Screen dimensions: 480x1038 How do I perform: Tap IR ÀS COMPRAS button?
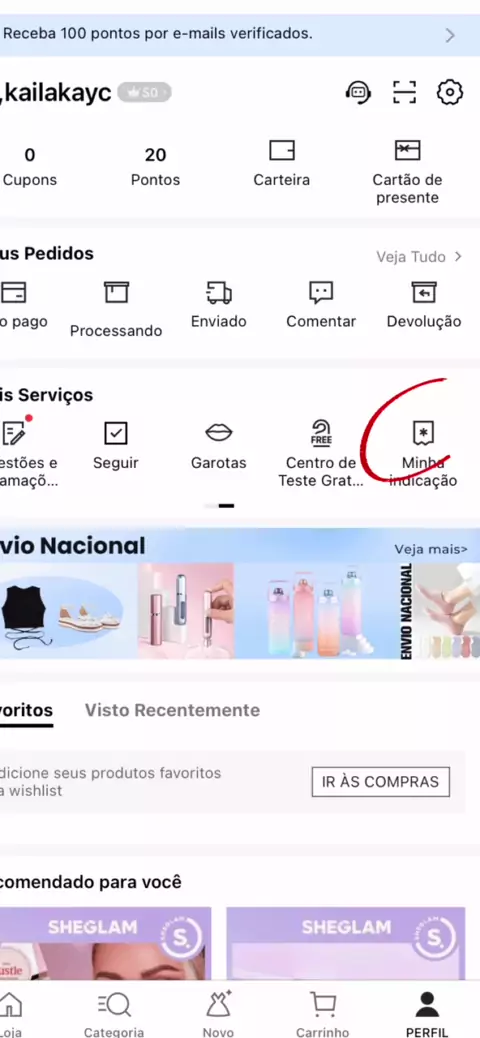(x=381, y=782)
